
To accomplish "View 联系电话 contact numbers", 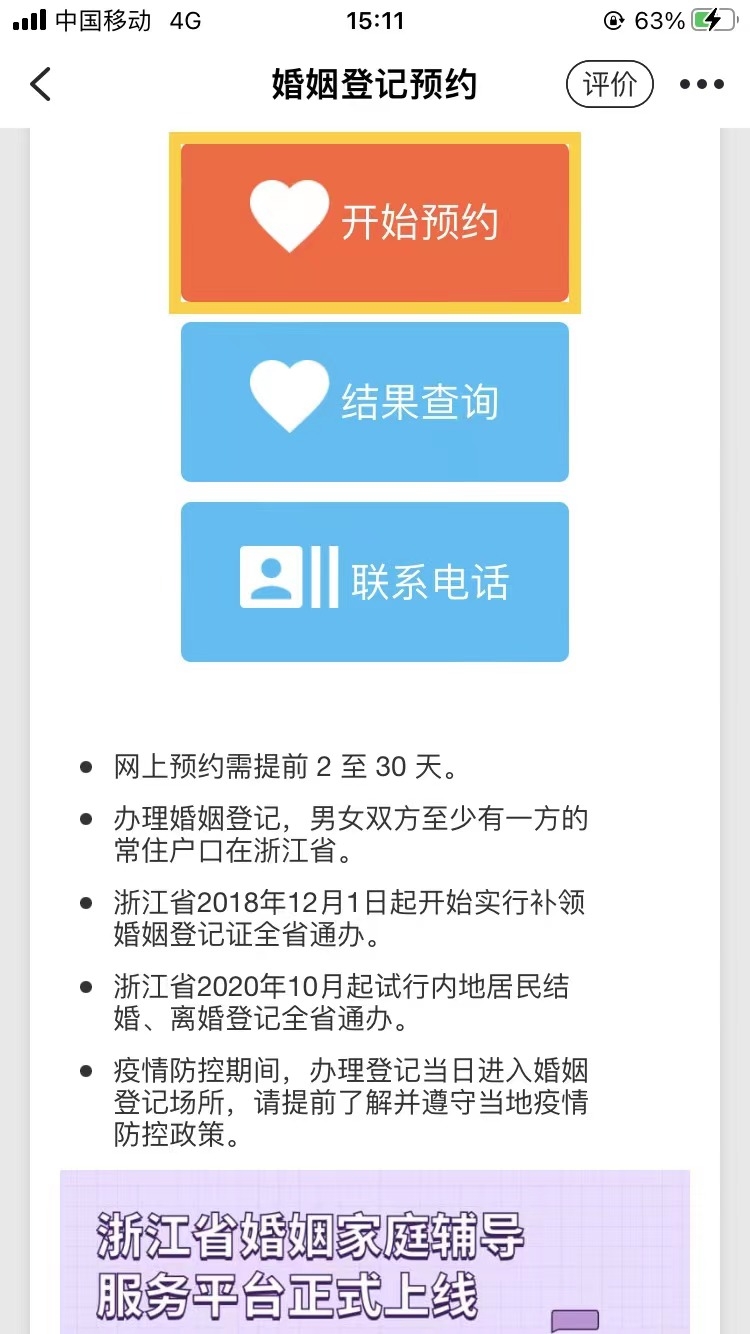I will [x=375, y=582].
